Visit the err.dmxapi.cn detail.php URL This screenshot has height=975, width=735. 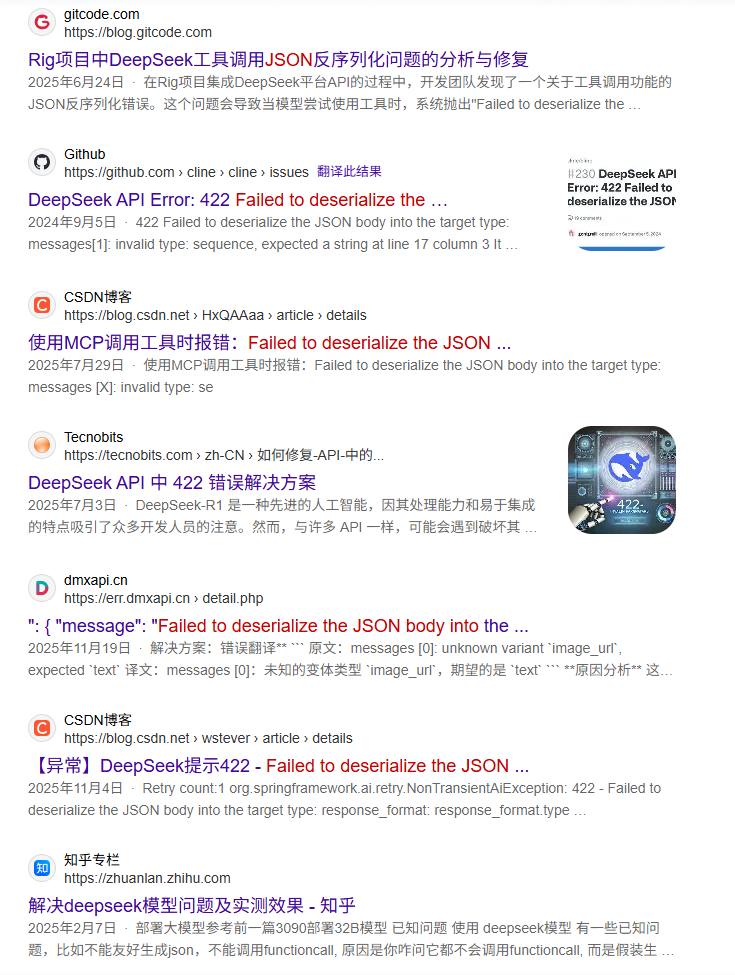[x=164, y=598]
